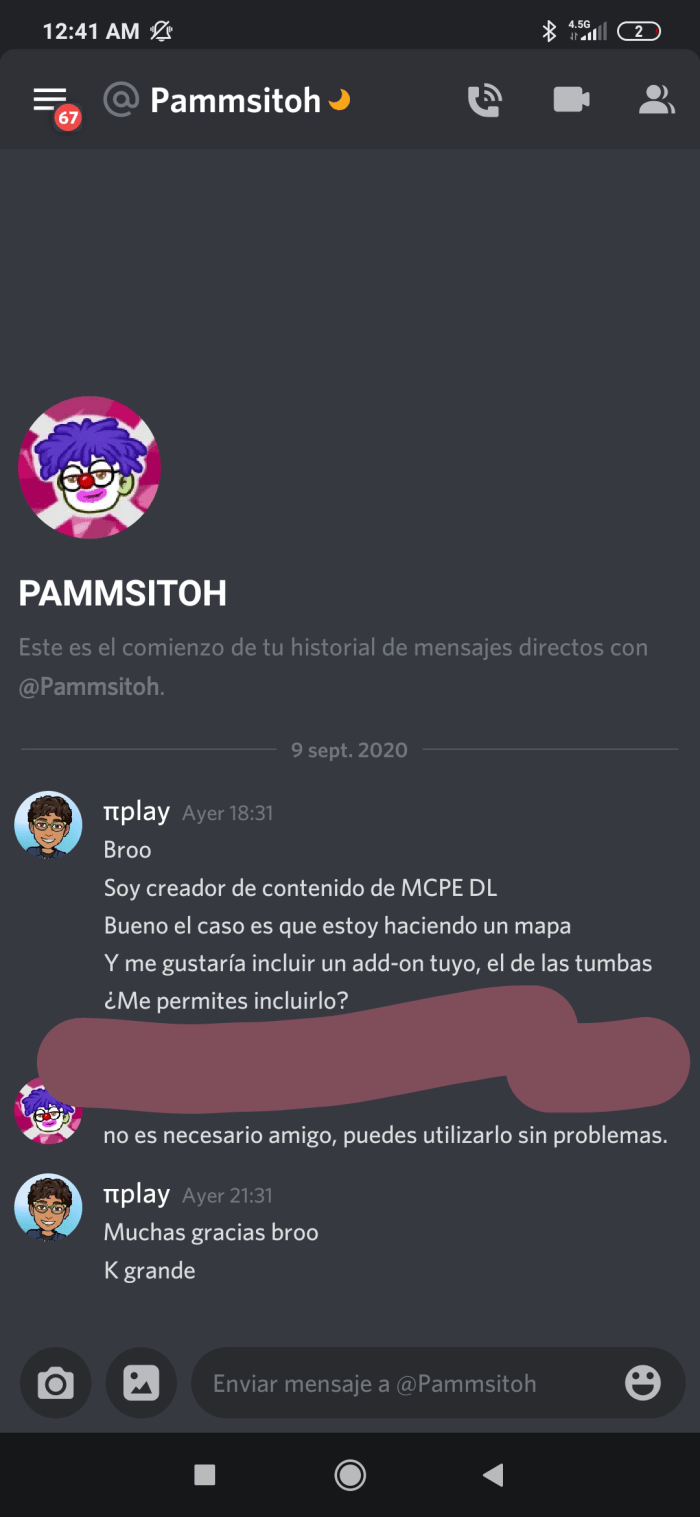Tap πplay's avatar on the Broo message
Viewport: 700px width, 1517px height.
pyautogui.click(x=48, y=826)
